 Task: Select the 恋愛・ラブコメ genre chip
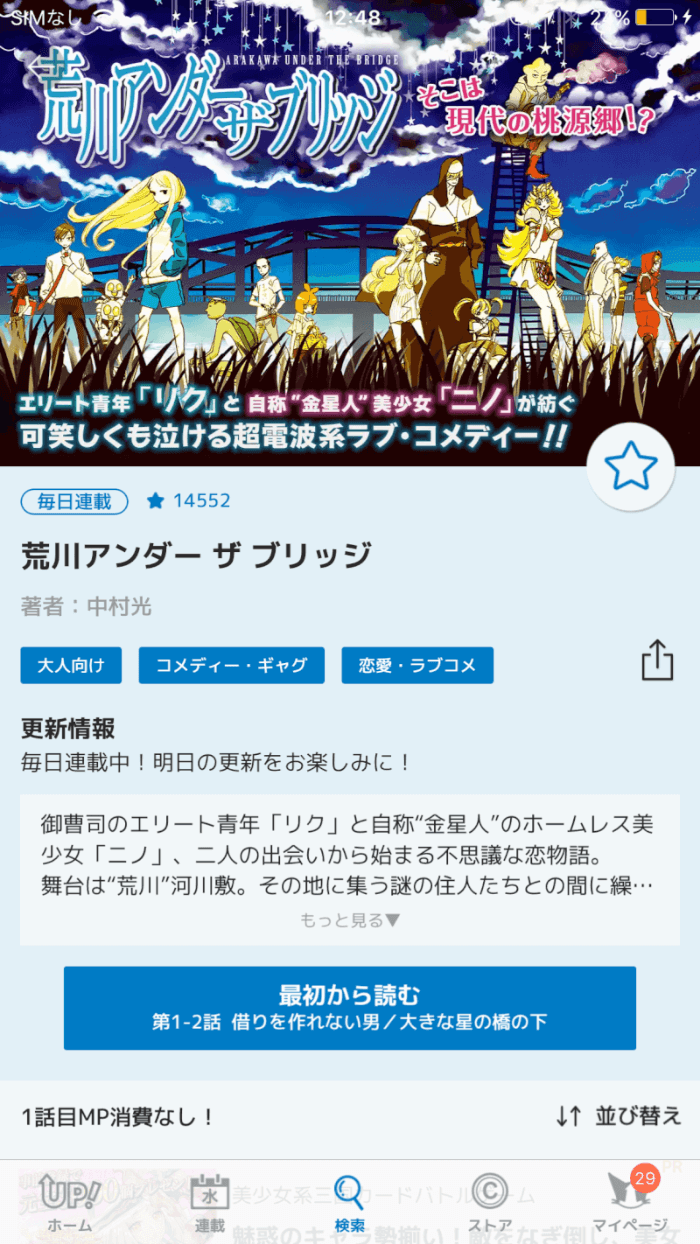[417, 665]
